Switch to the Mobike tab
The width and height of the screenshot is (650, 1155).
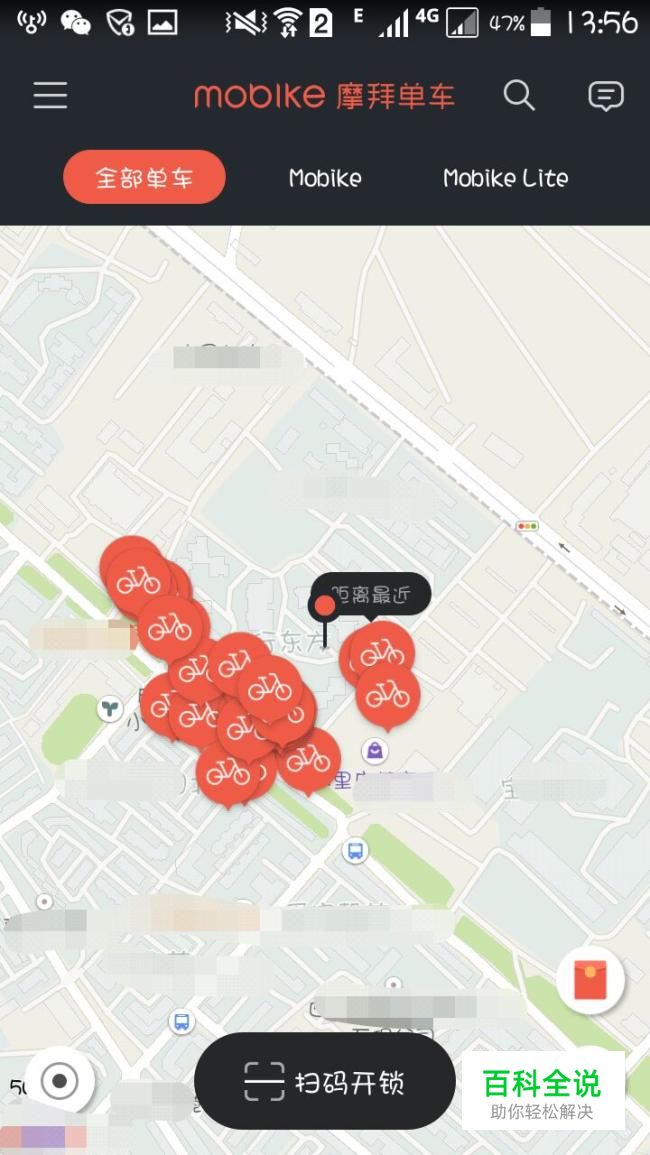click(325, 178)
